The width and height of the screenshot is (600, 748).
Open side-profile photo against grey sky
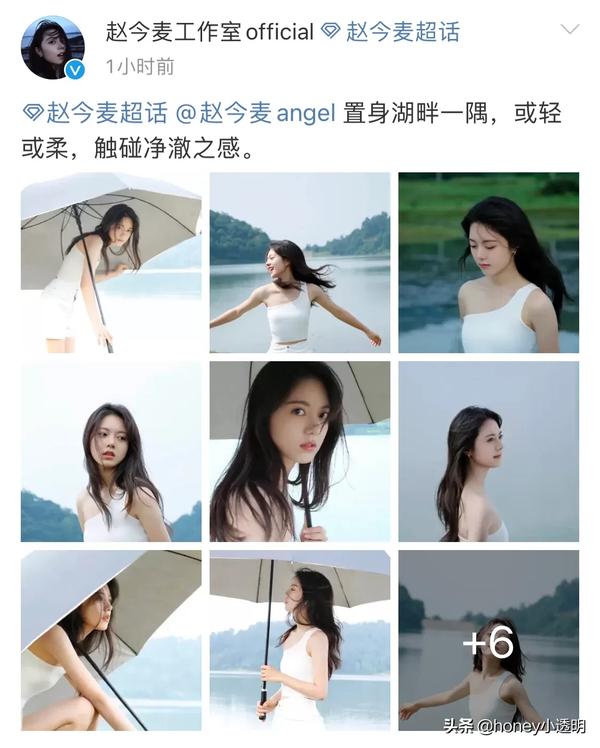coord(488,452)
